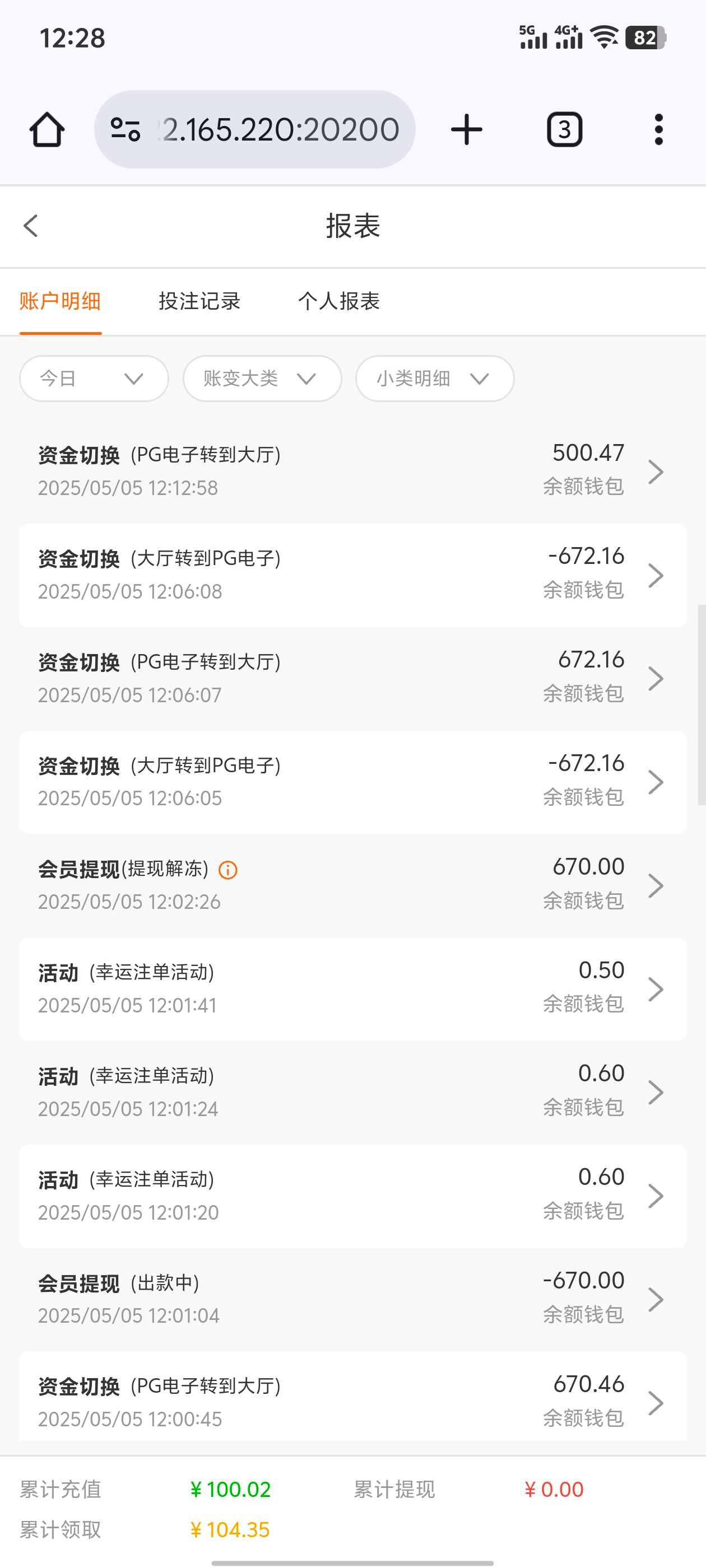Tap the 累计充值 amount ¥100.02

pos(230,1490)
